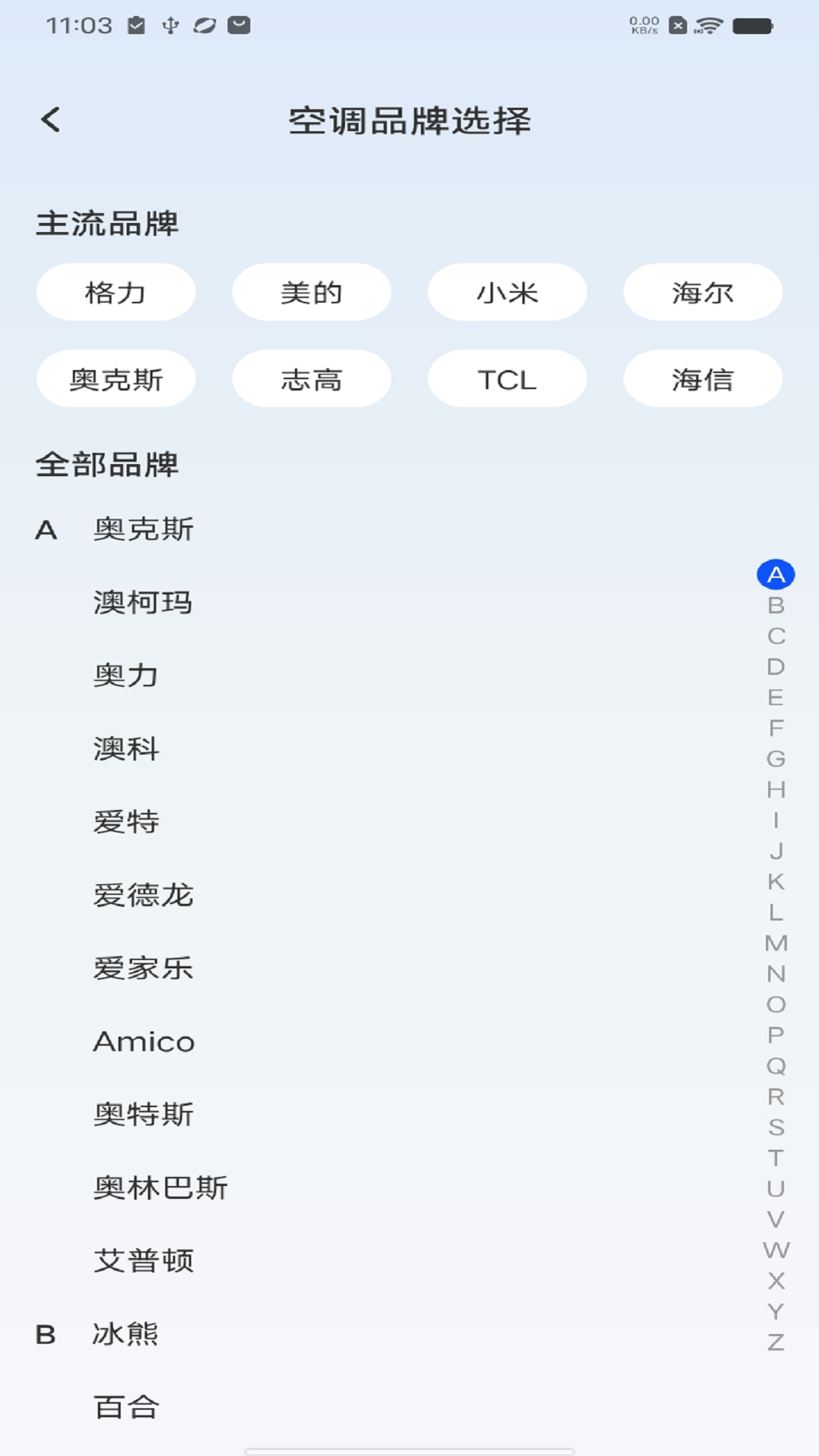Pick the 小米 brand chip
Image resolution: width=819 pixels, height=1456 pixels.
pyautogui.click(x=507, y=293)
